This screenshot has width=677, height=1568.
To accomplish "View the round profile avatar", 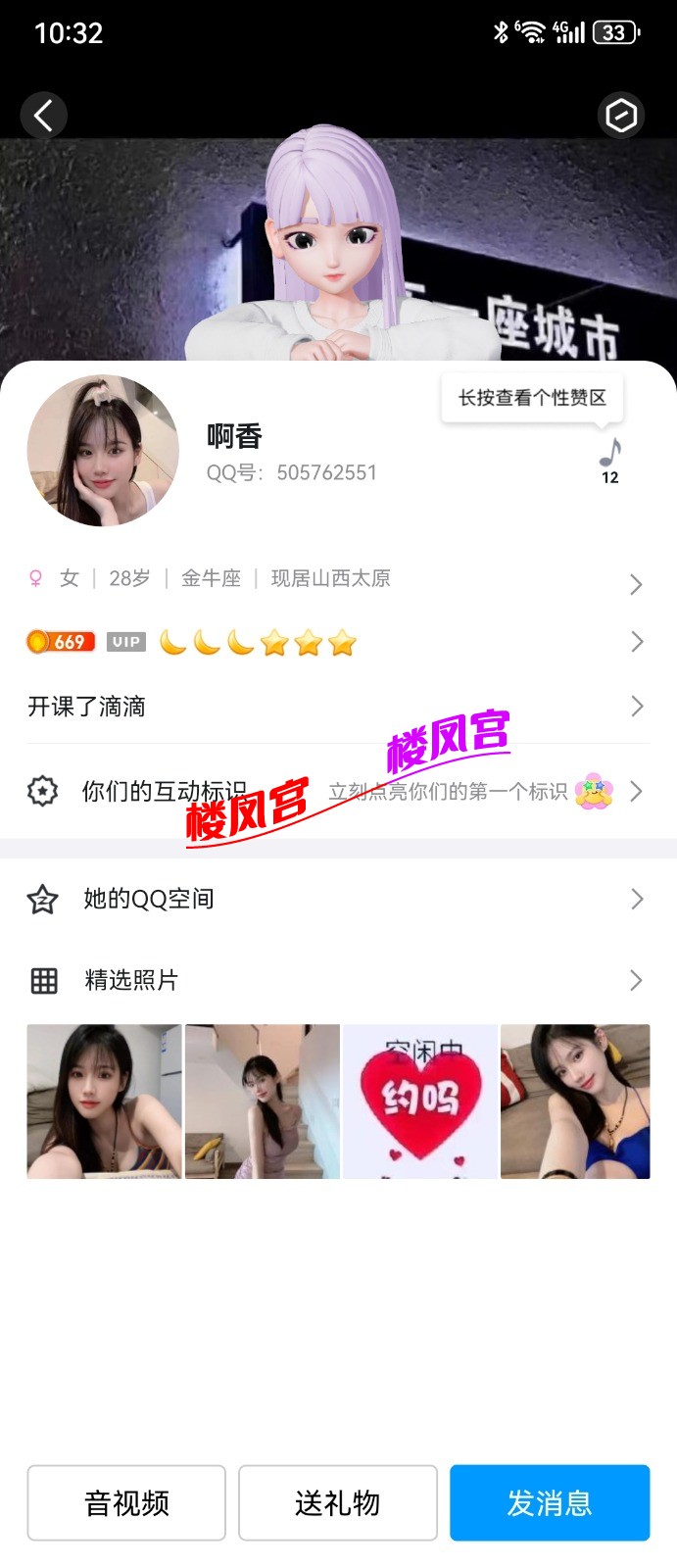I will click(x=103, y=451).
